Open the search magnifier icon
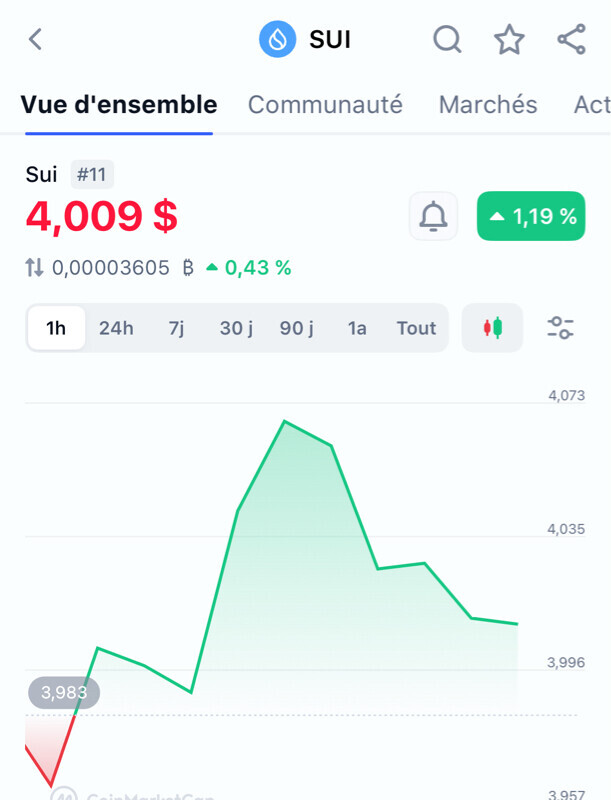 pos(447,40)
